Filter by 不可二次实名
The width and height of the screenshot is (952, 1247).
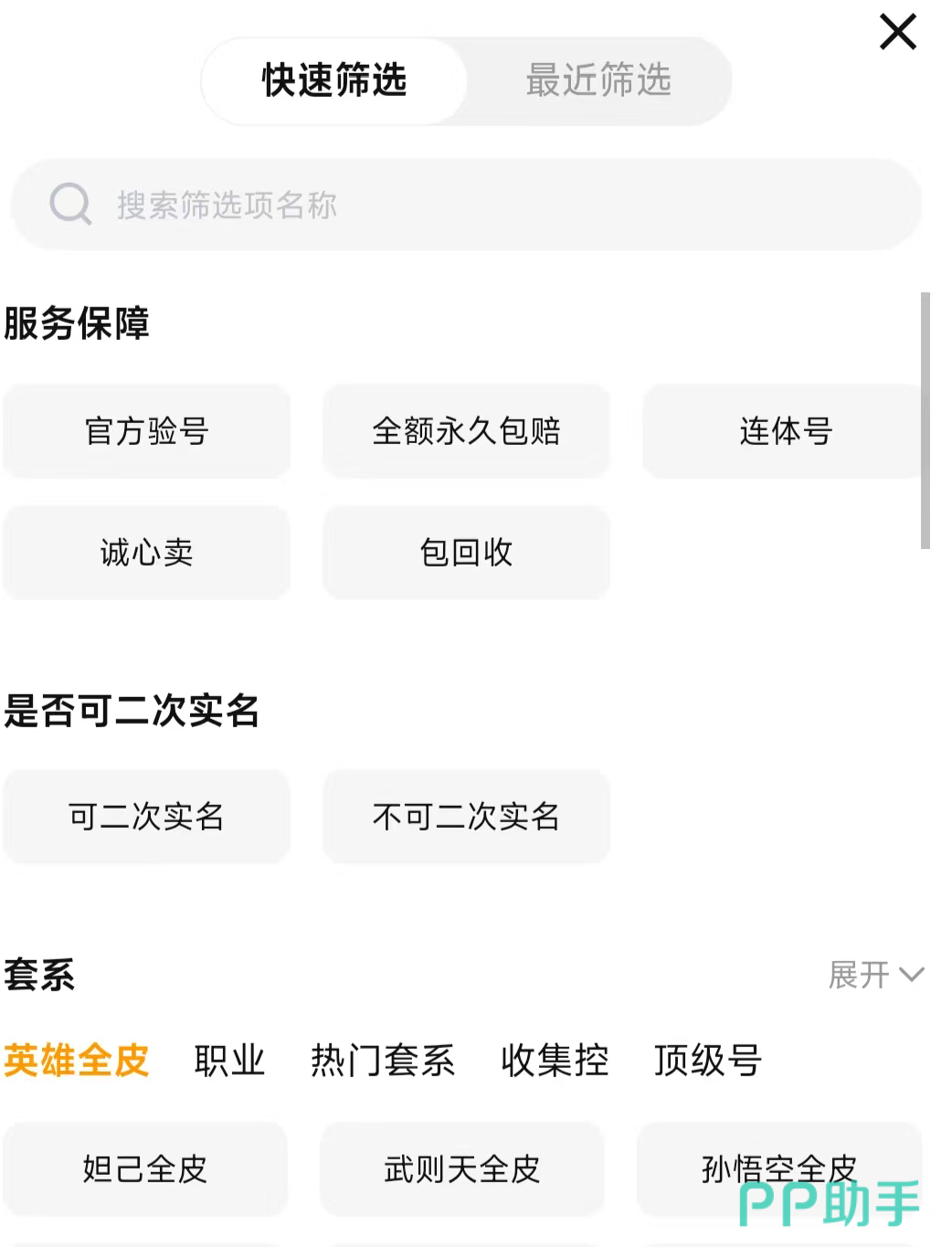(x=466, y=817)
